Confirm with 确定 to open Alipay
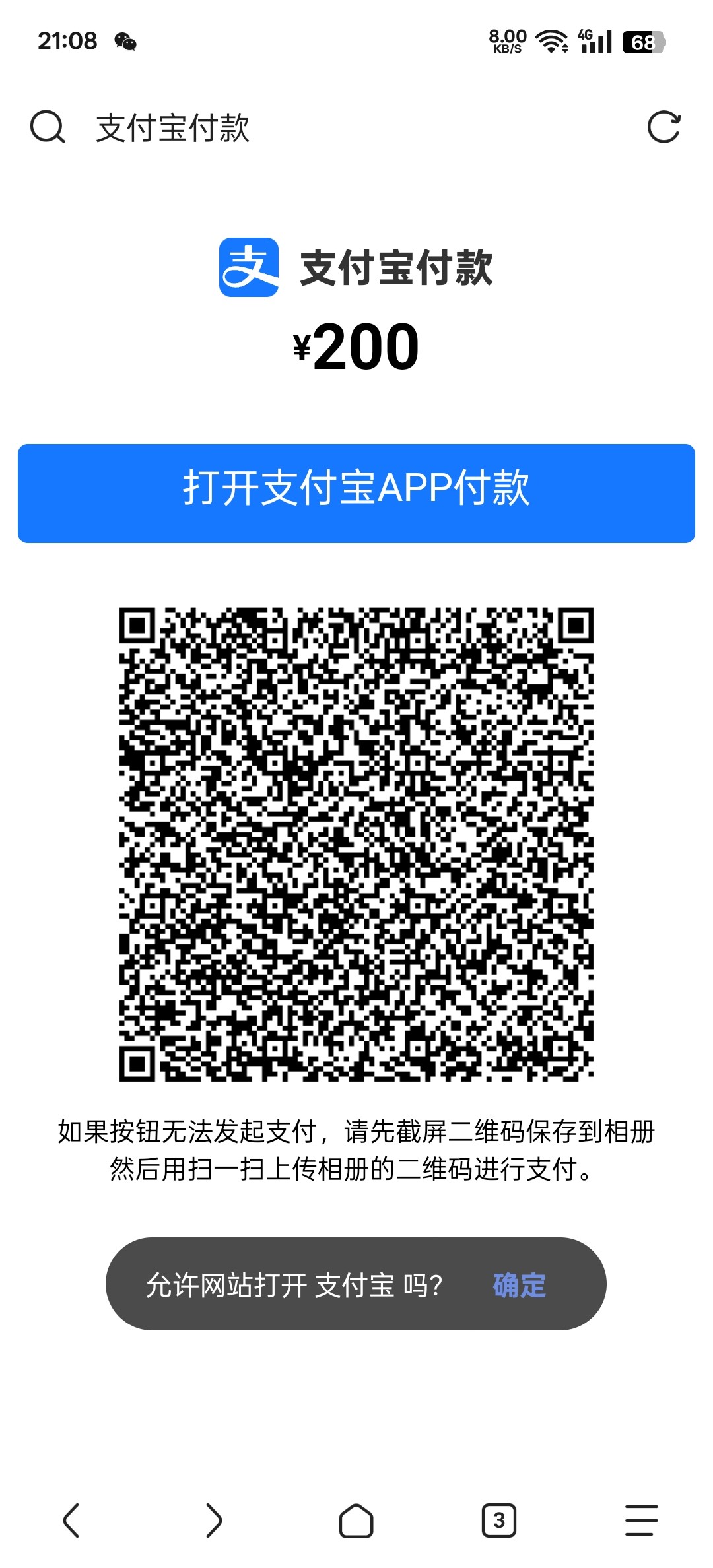This screenshot has width=713, height=1568. 519,1285
